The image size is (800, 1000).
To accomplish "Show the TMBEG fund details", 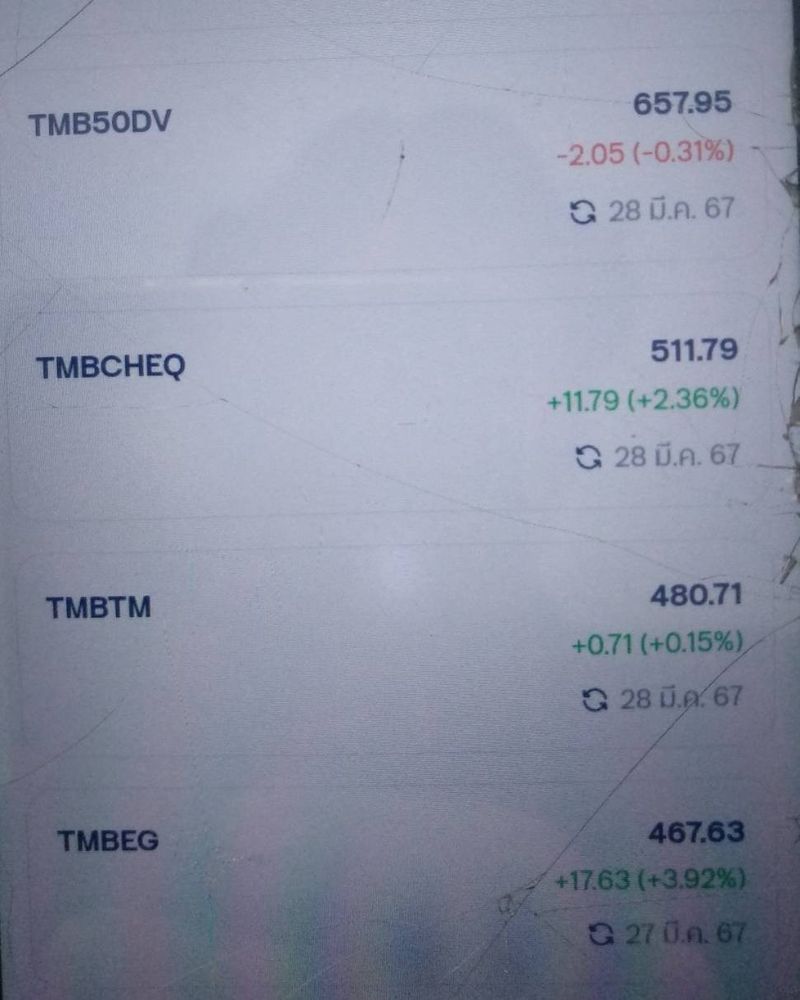I will [108, 840].
